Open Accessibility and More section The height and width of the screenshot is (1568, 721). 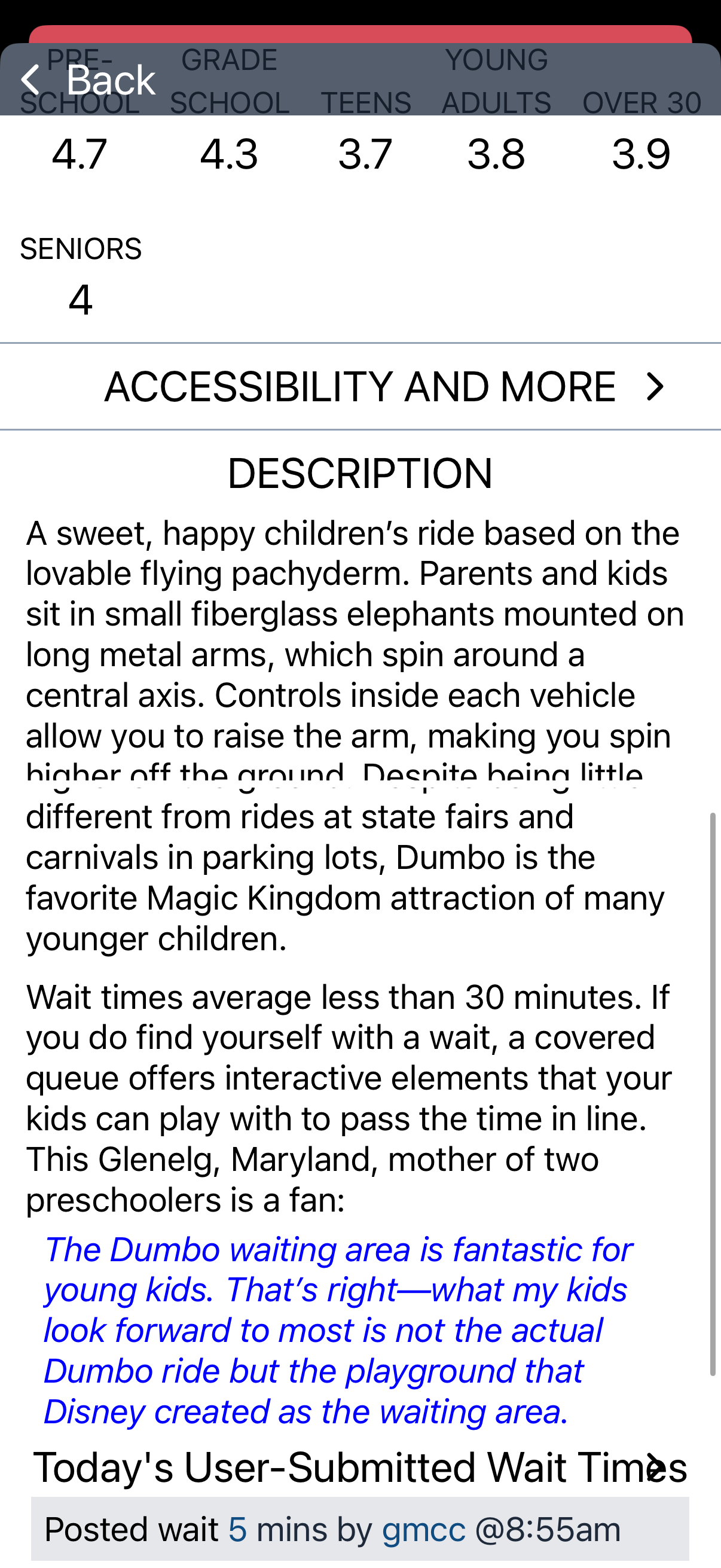coord(360,386)
